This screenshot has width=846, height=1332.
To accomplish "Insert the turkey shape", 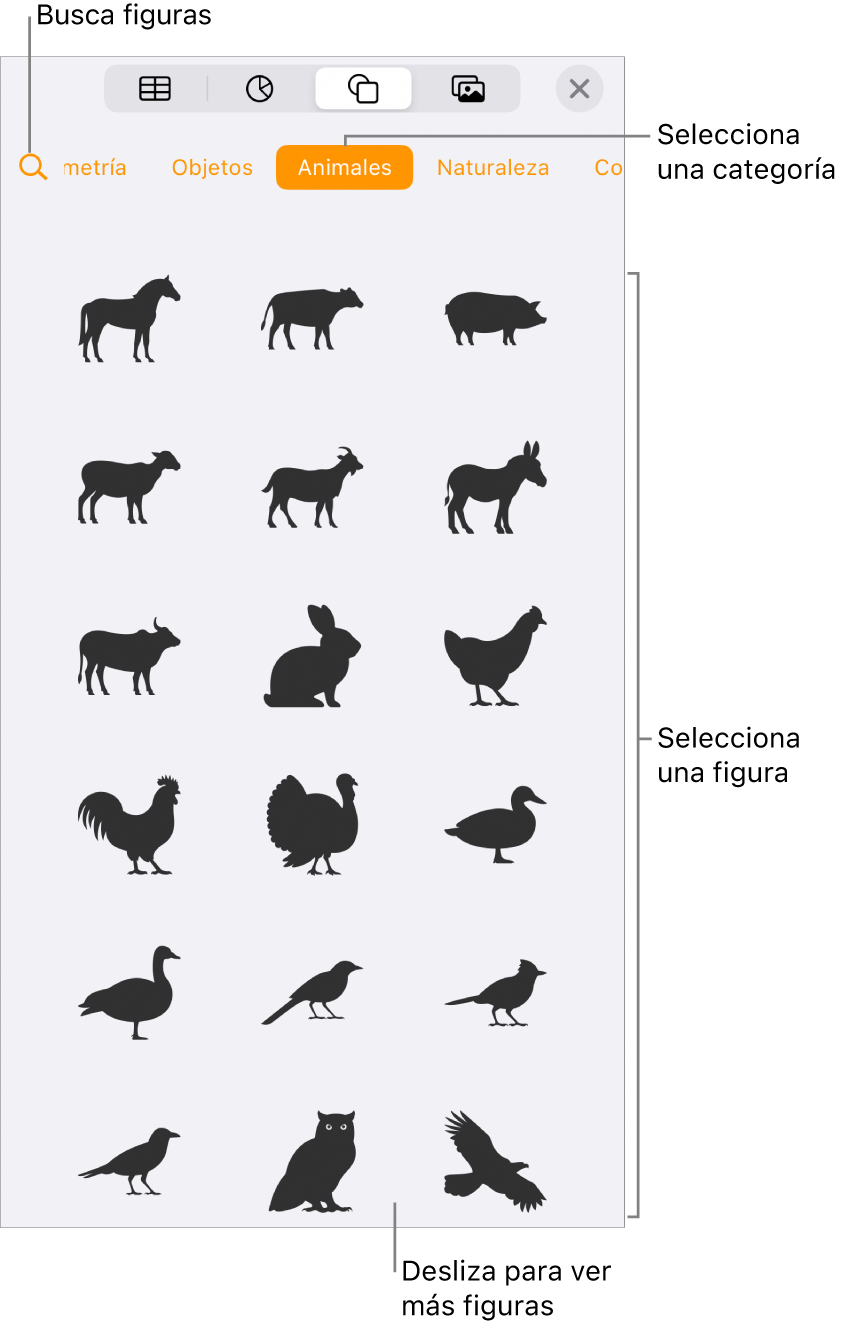I will coord(312,824).
